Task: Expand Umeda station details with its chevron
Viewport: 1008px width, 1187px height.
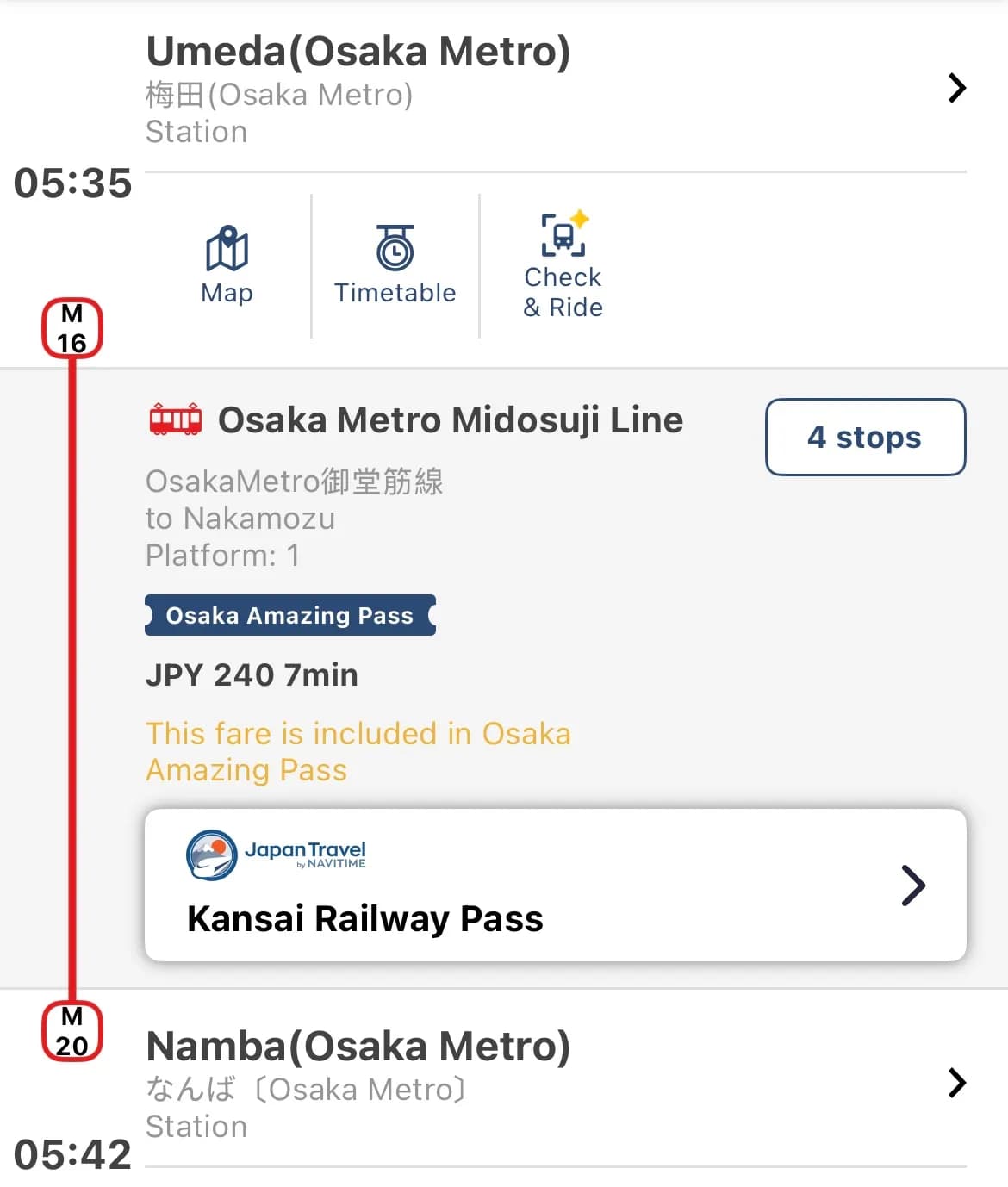Action: tap(956, 87)
